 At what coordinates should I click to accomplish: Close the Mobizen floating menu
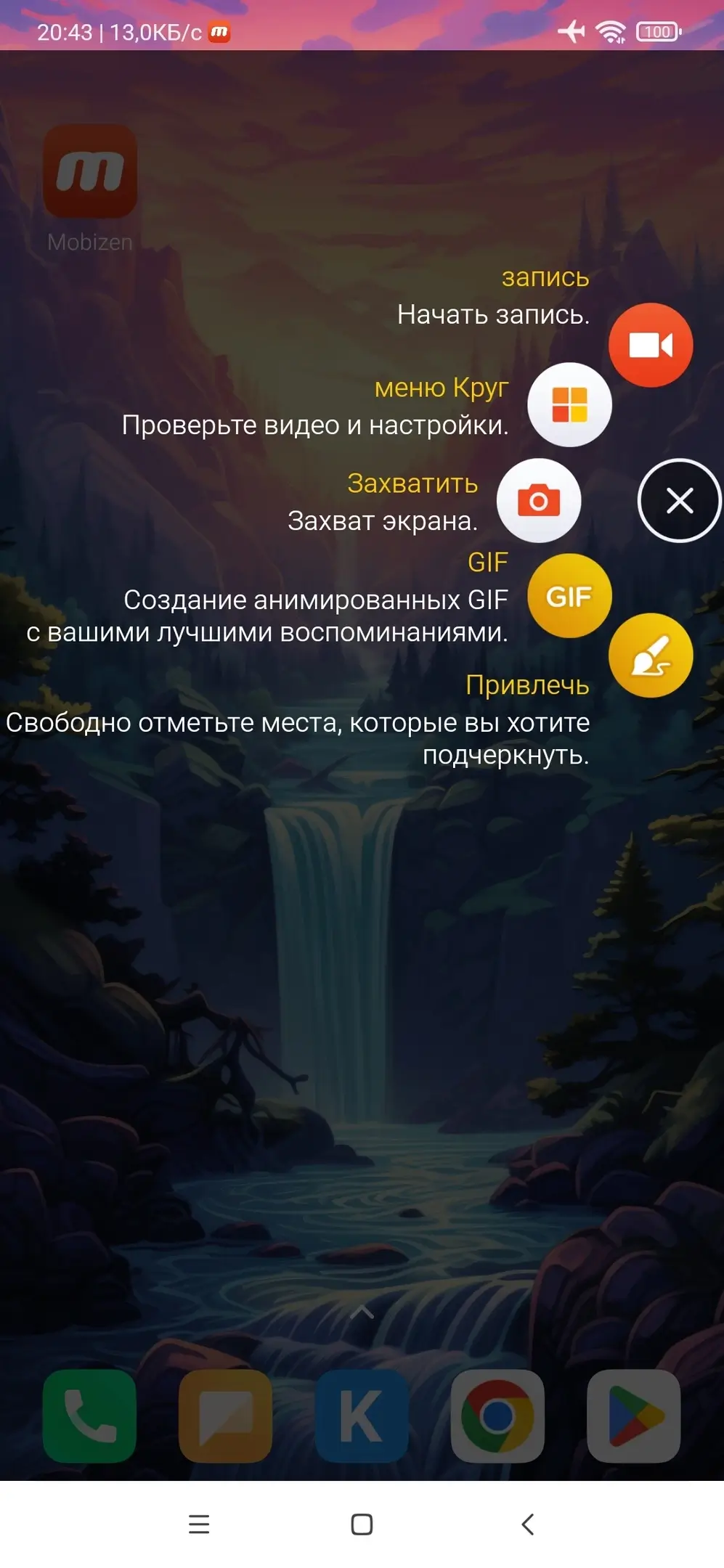point(679,500)
